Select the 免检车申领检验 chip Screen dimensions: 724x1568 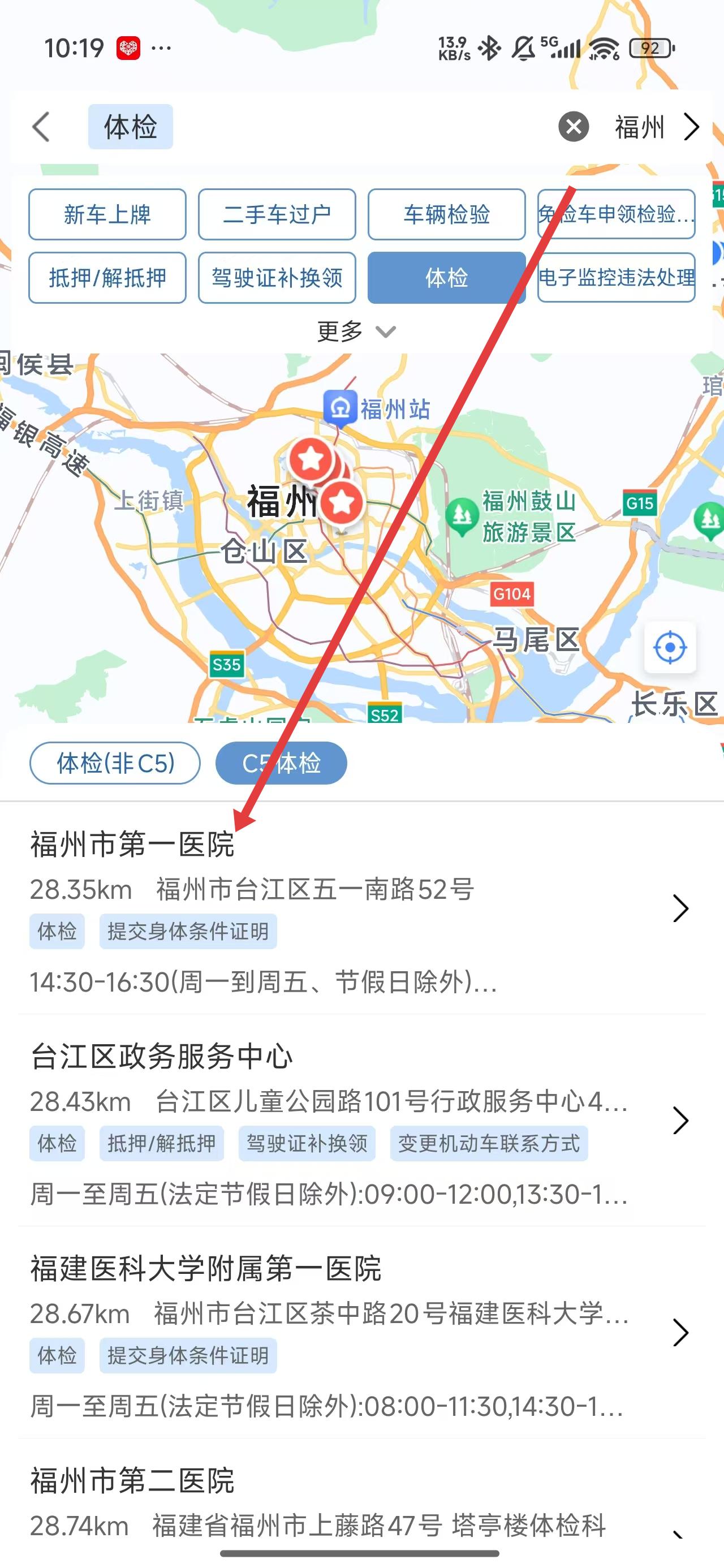[x=615, y=214]
